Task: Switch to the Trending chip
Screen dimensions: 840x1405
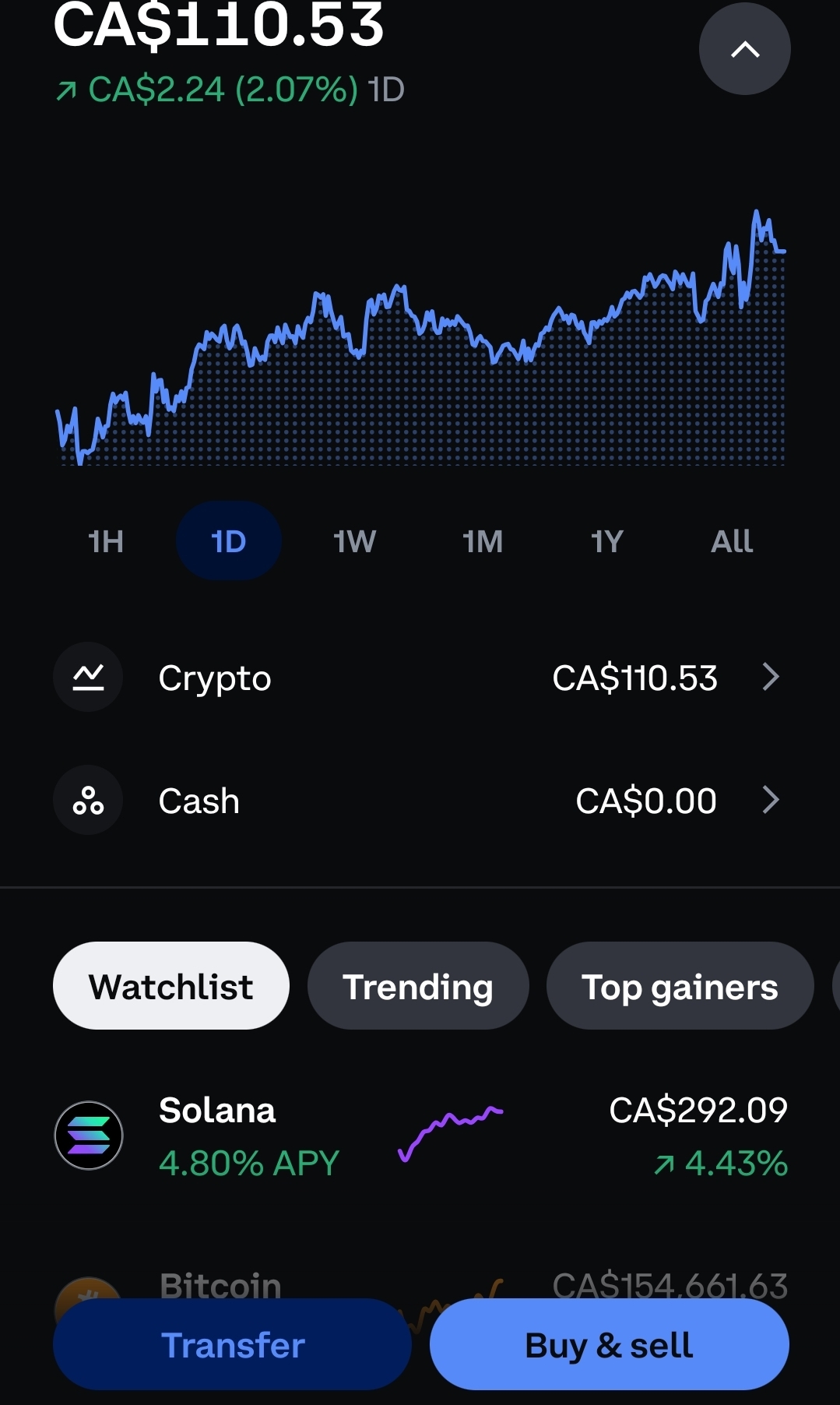Action: pos(418,986)
